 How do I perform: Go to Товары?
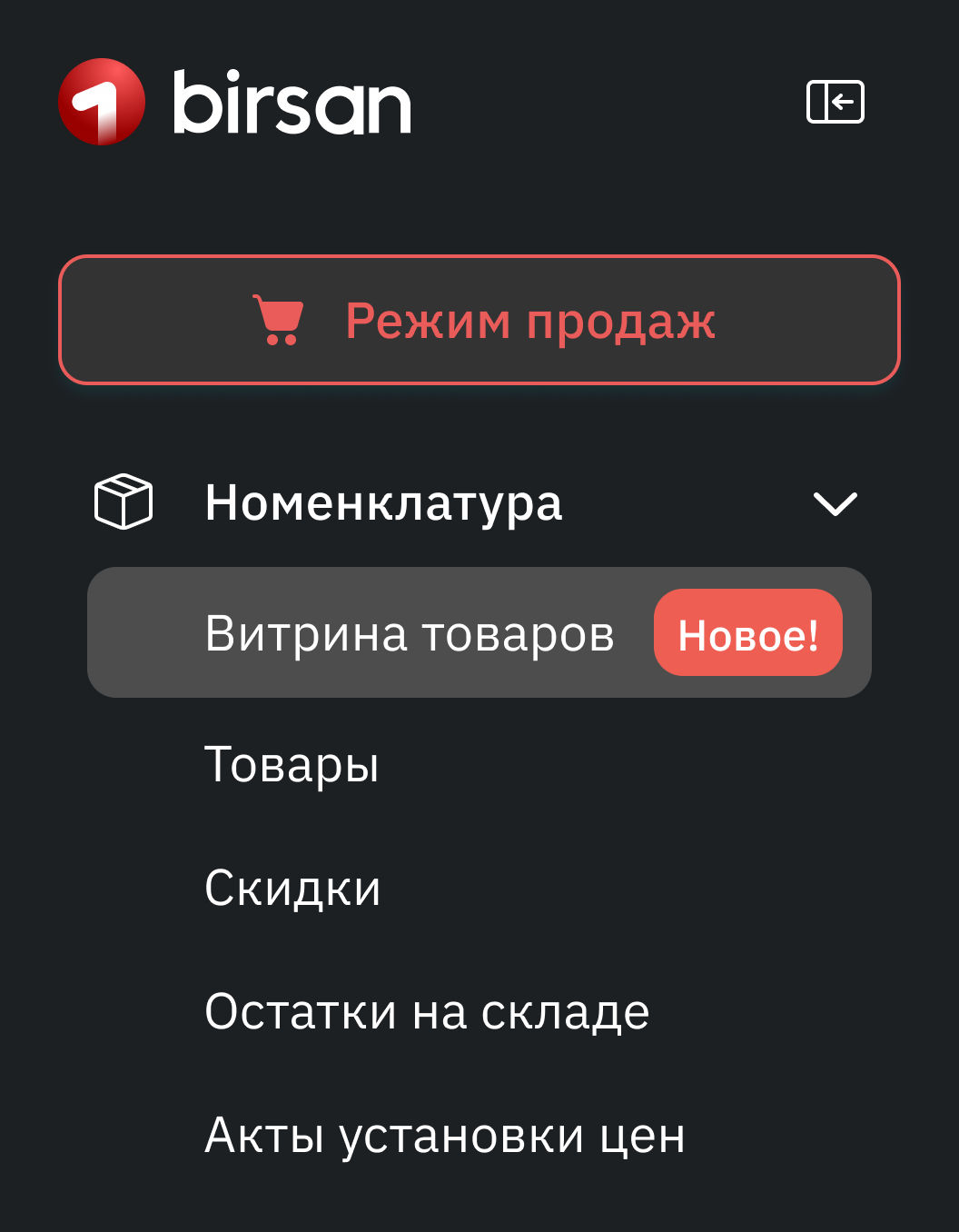(x=292, y=764)
